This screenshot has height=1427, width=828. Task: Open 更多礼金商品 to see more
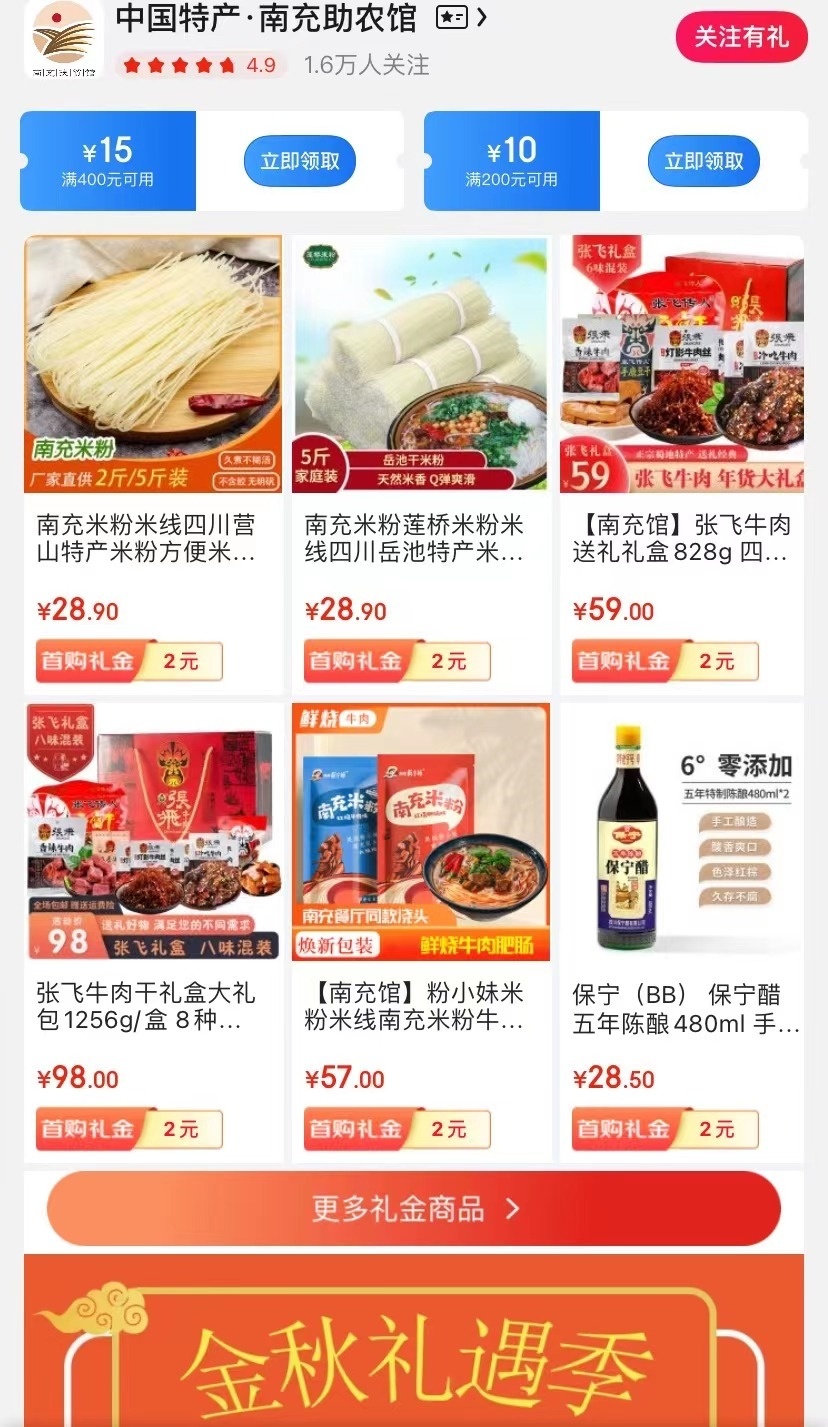pyautogui.click(x=414, y=1209)
